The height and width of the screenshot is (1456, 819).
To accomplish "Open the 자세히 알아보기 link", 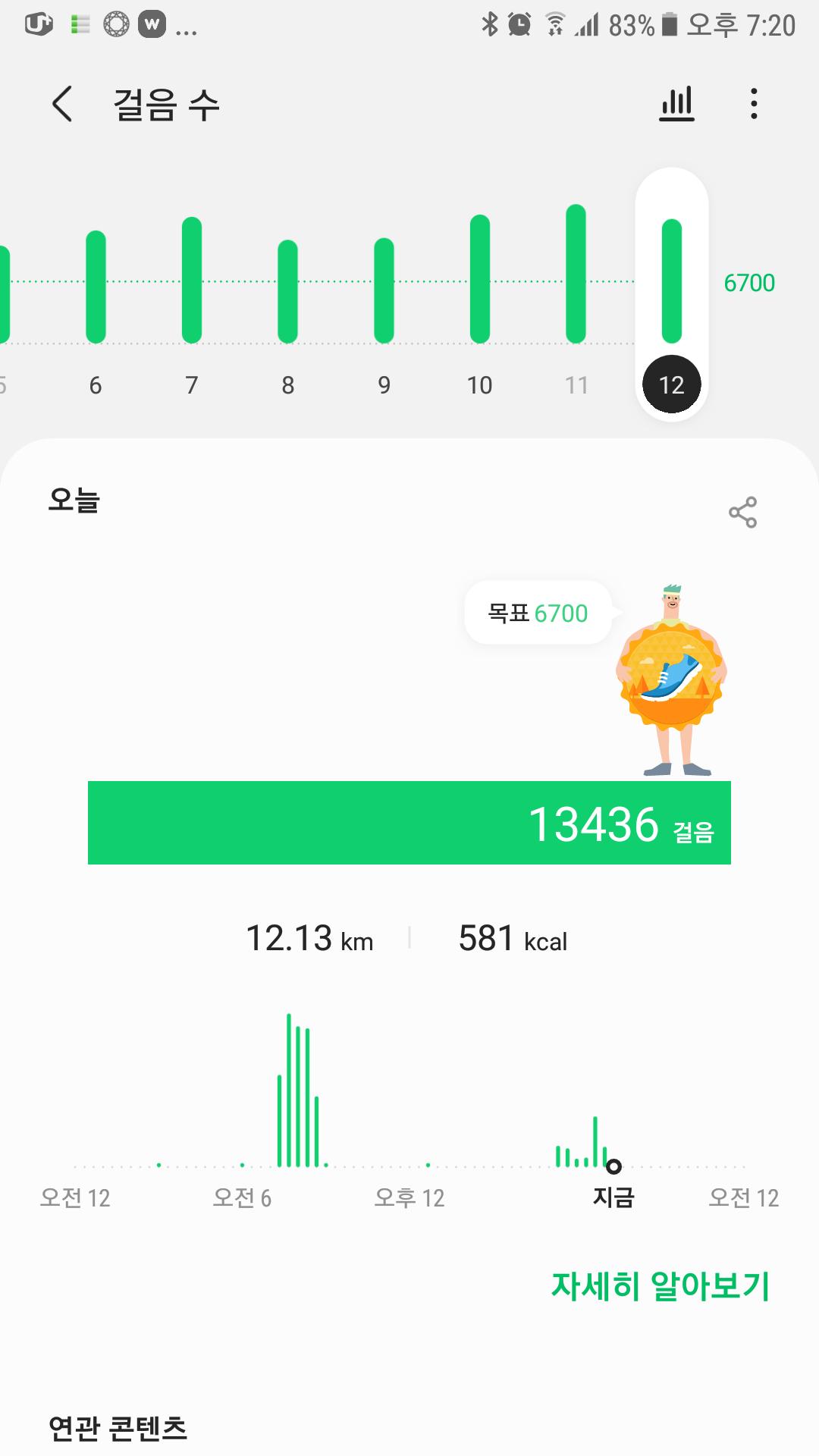I will click(660, 1285).
